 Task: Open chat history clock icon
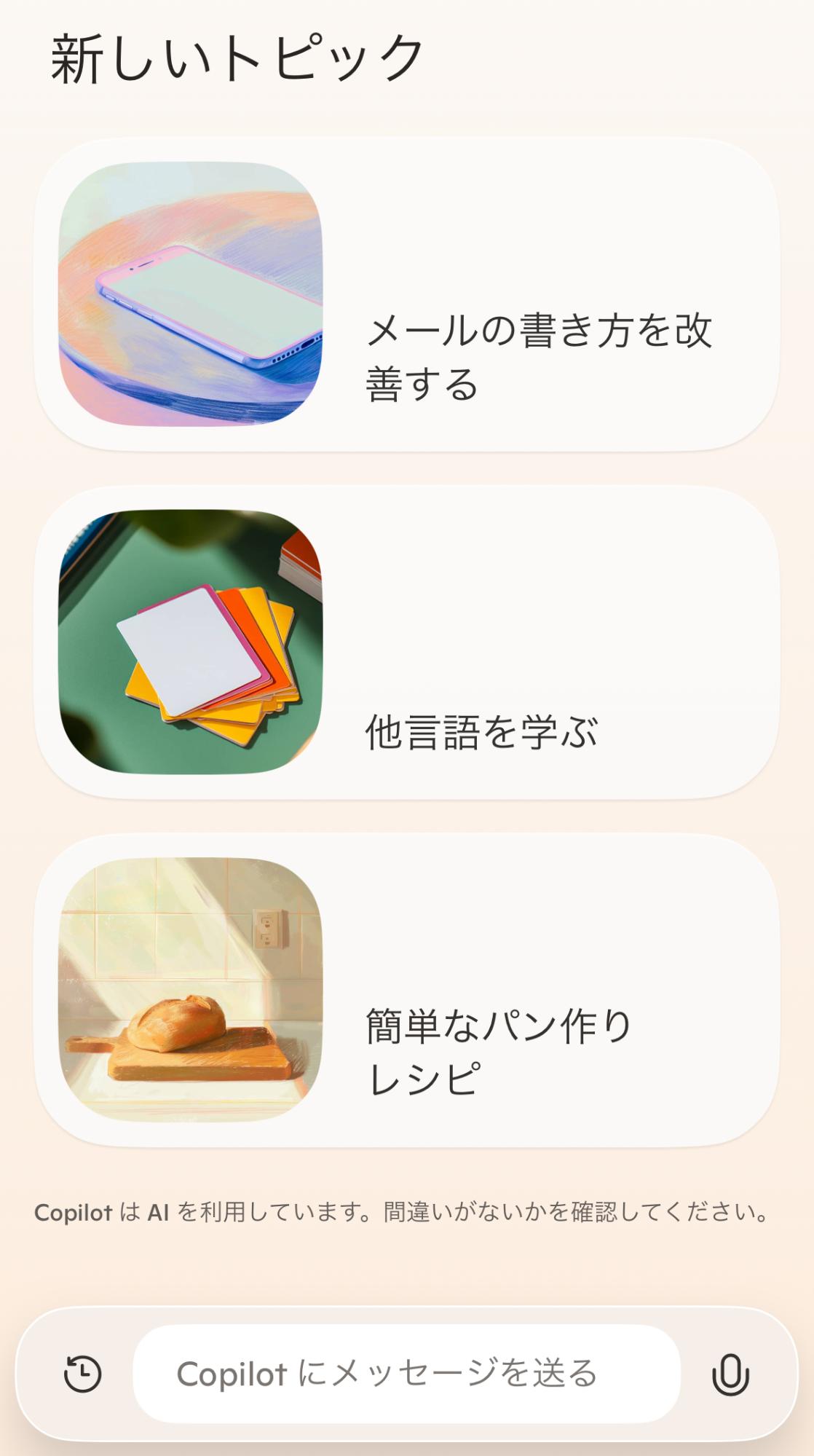82,1374
